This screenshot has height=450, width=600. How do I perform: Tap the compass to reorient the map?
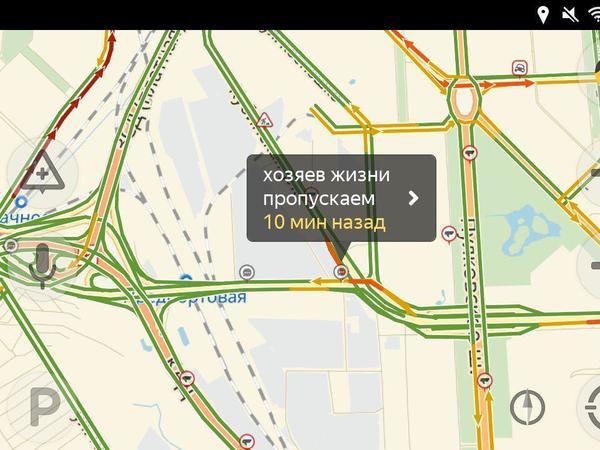[x=528, y=407]
